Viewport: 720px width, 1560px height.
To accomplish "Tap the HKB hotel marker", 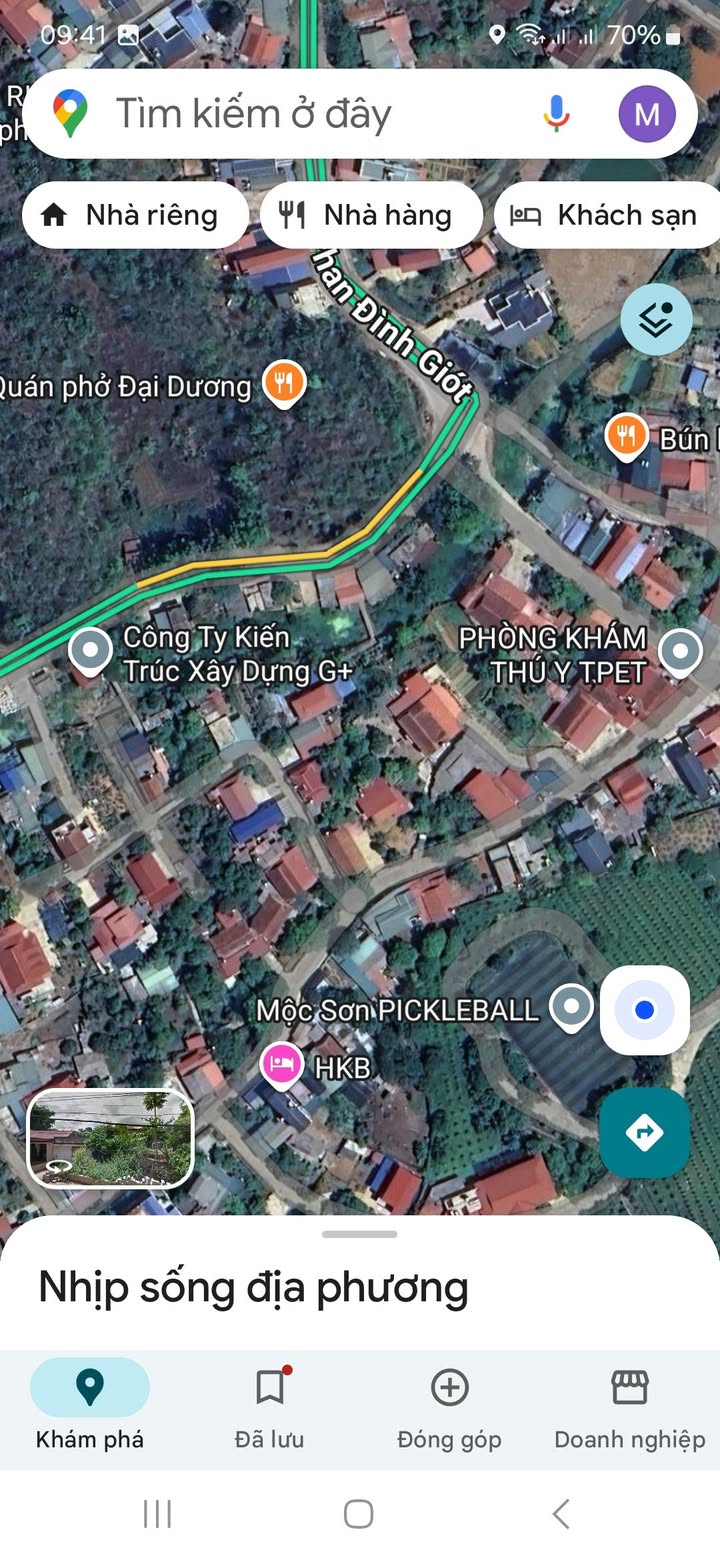I will (282, 1064).
